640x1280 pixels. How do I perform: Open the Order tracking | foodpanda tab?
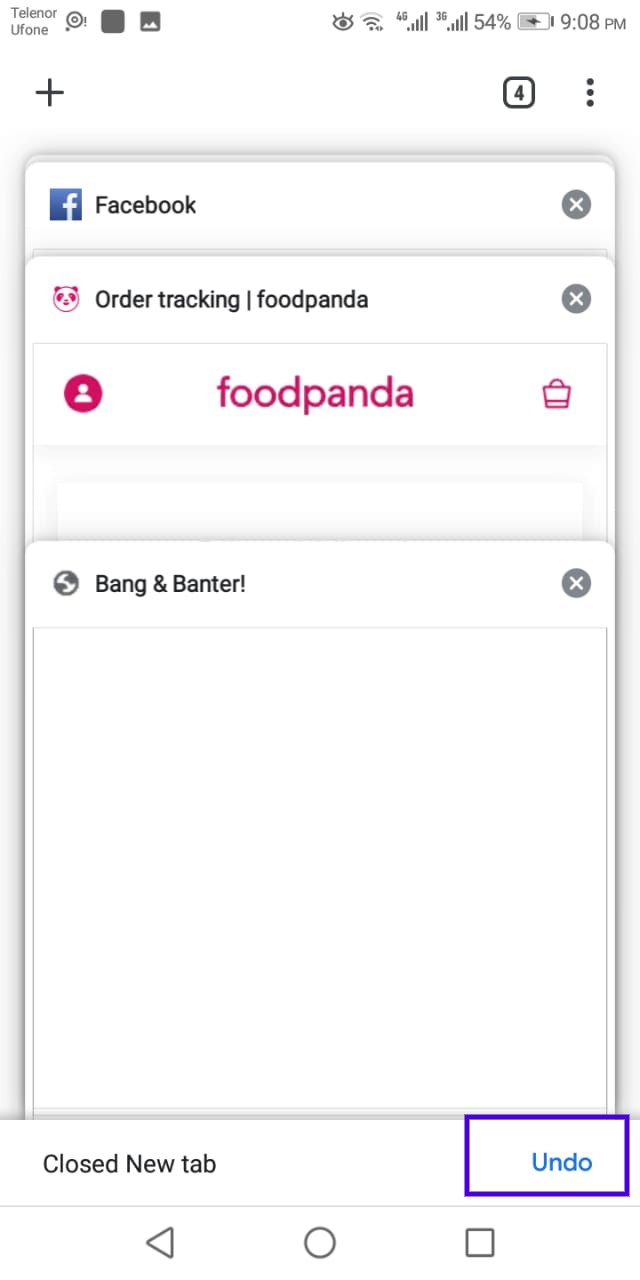point(231,299)
